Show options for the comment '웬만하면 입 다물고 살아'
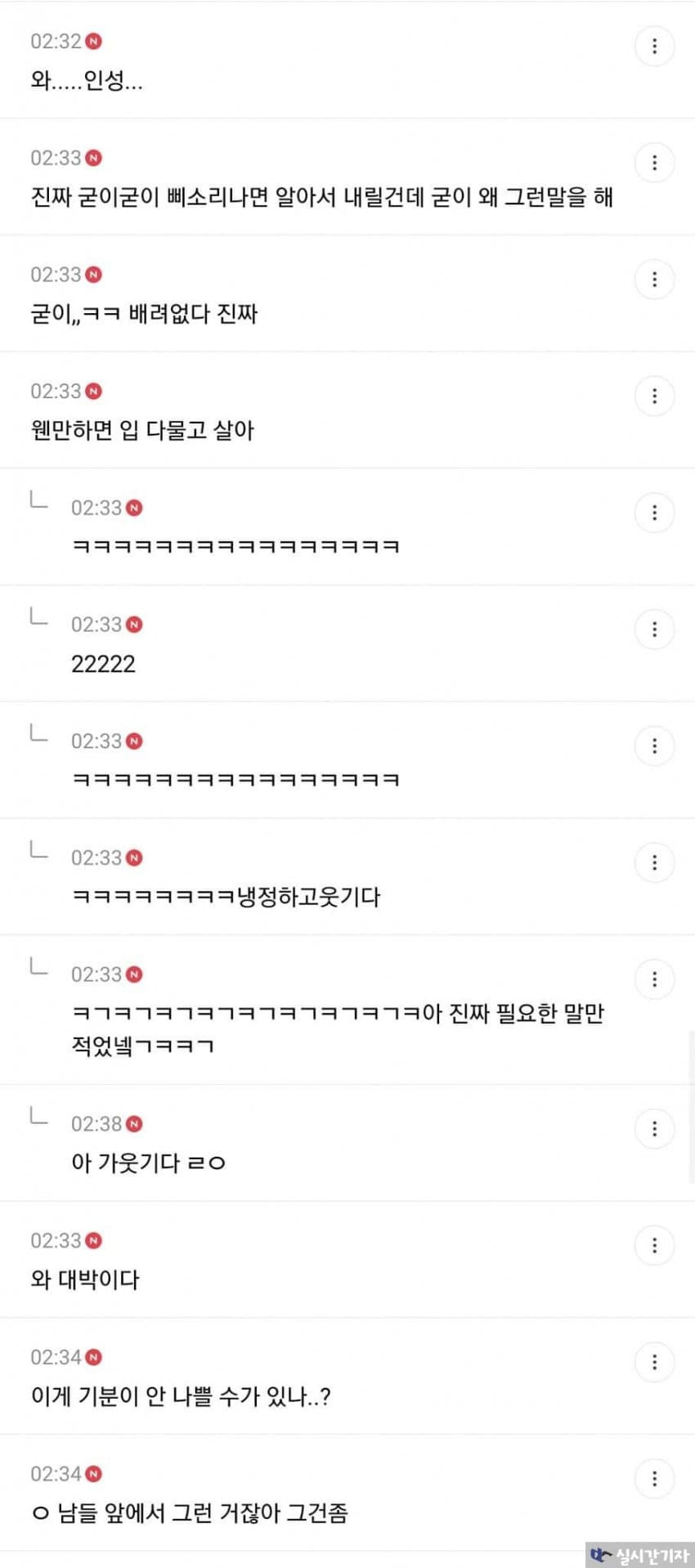 click(654, 396)
